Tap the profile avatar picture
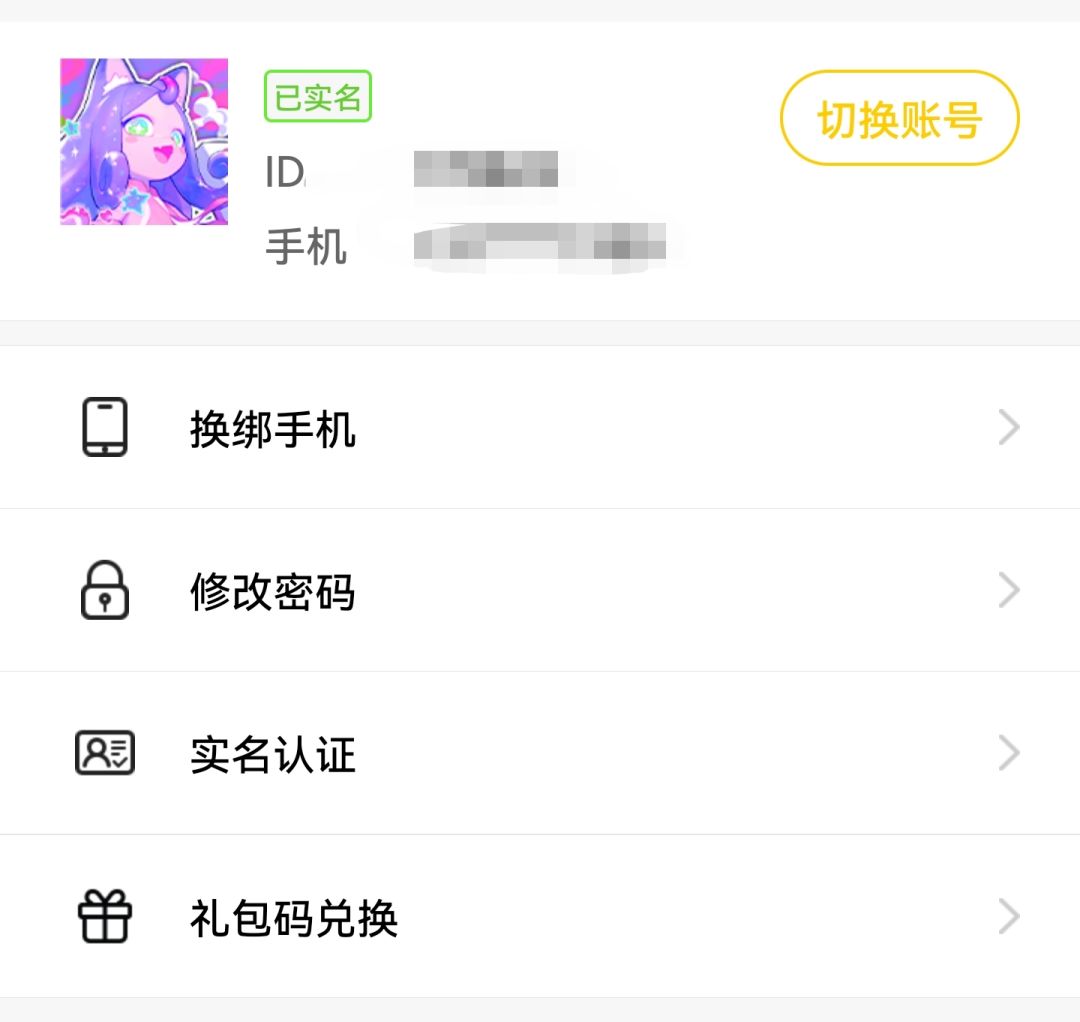Viewport: 1080px width, 1022px height. point(144,142)
